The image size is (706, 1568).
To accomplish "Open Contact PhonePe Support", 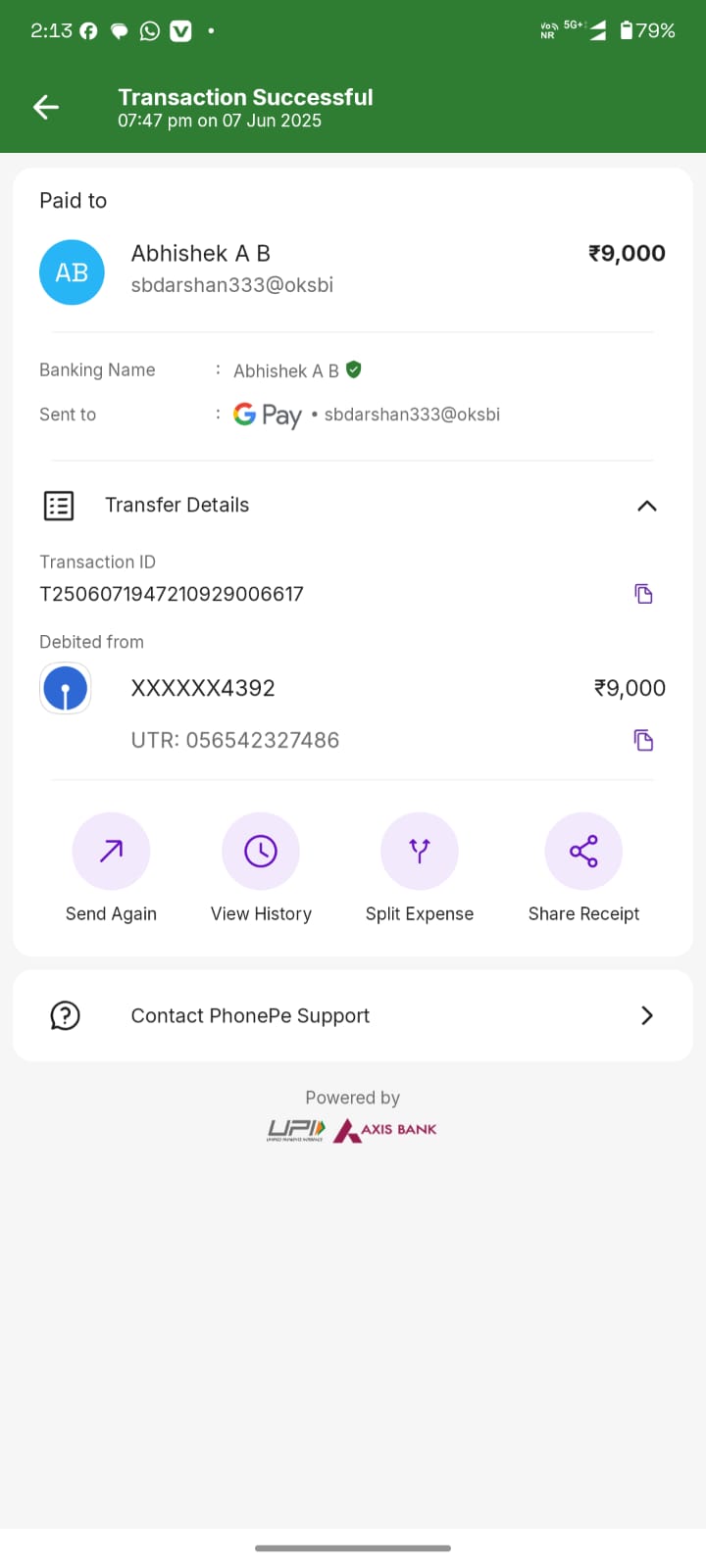I will (x=353, y=1015).
